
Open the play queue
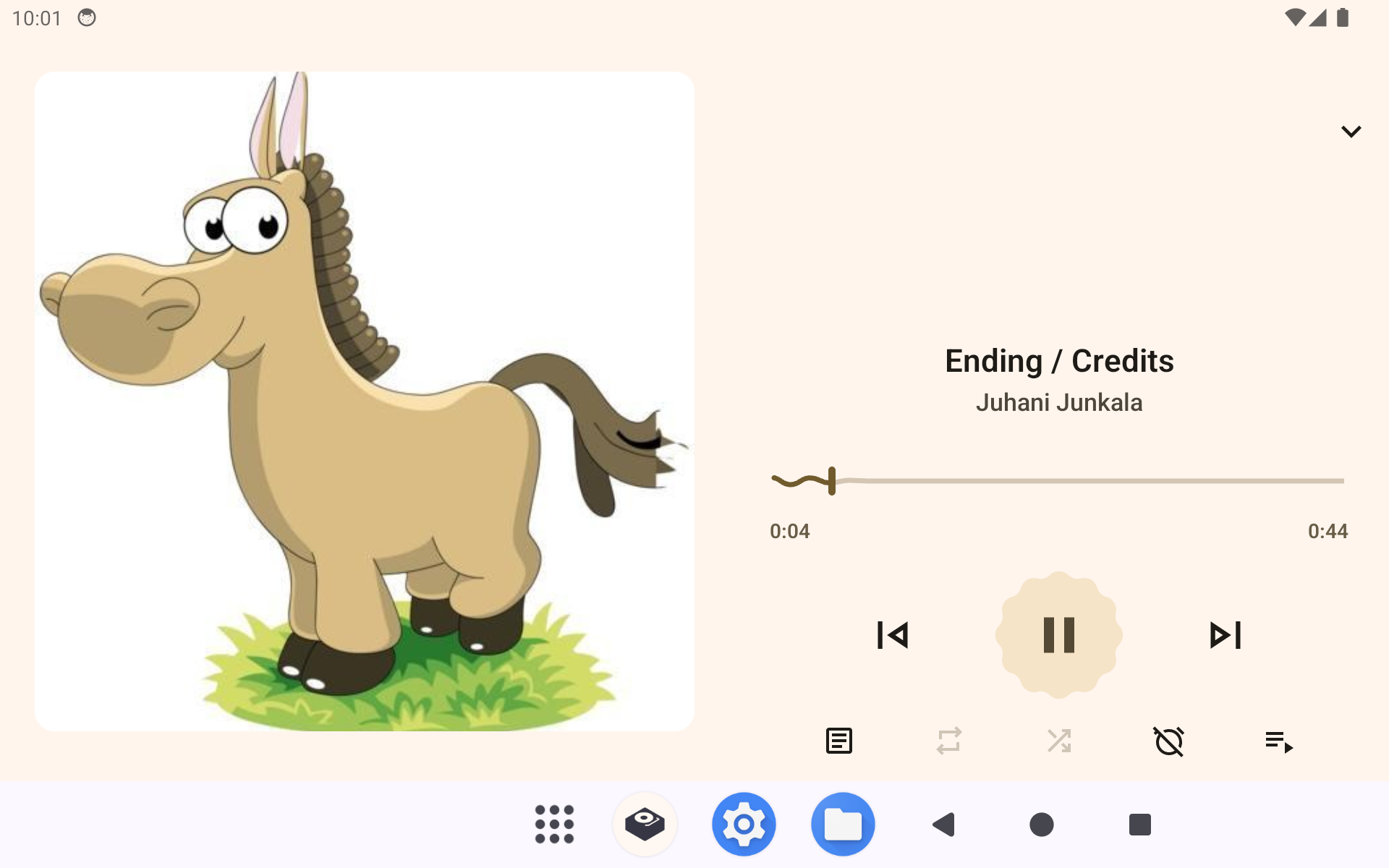[x=1278, y=741]
